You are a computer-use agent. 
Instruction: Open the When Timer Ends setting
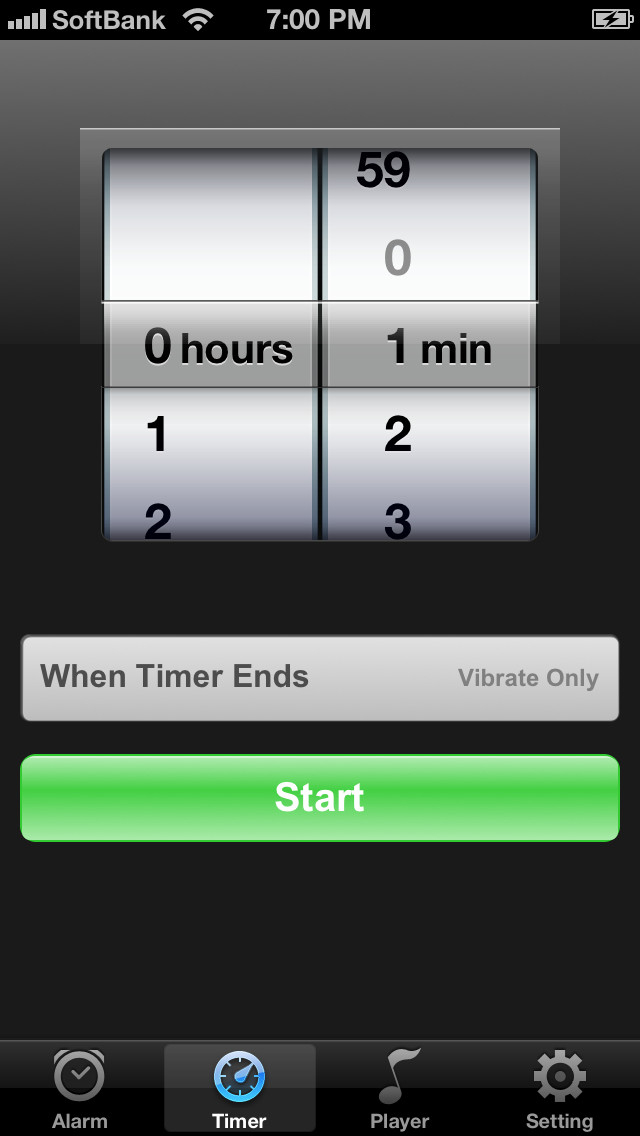[320, 678]
